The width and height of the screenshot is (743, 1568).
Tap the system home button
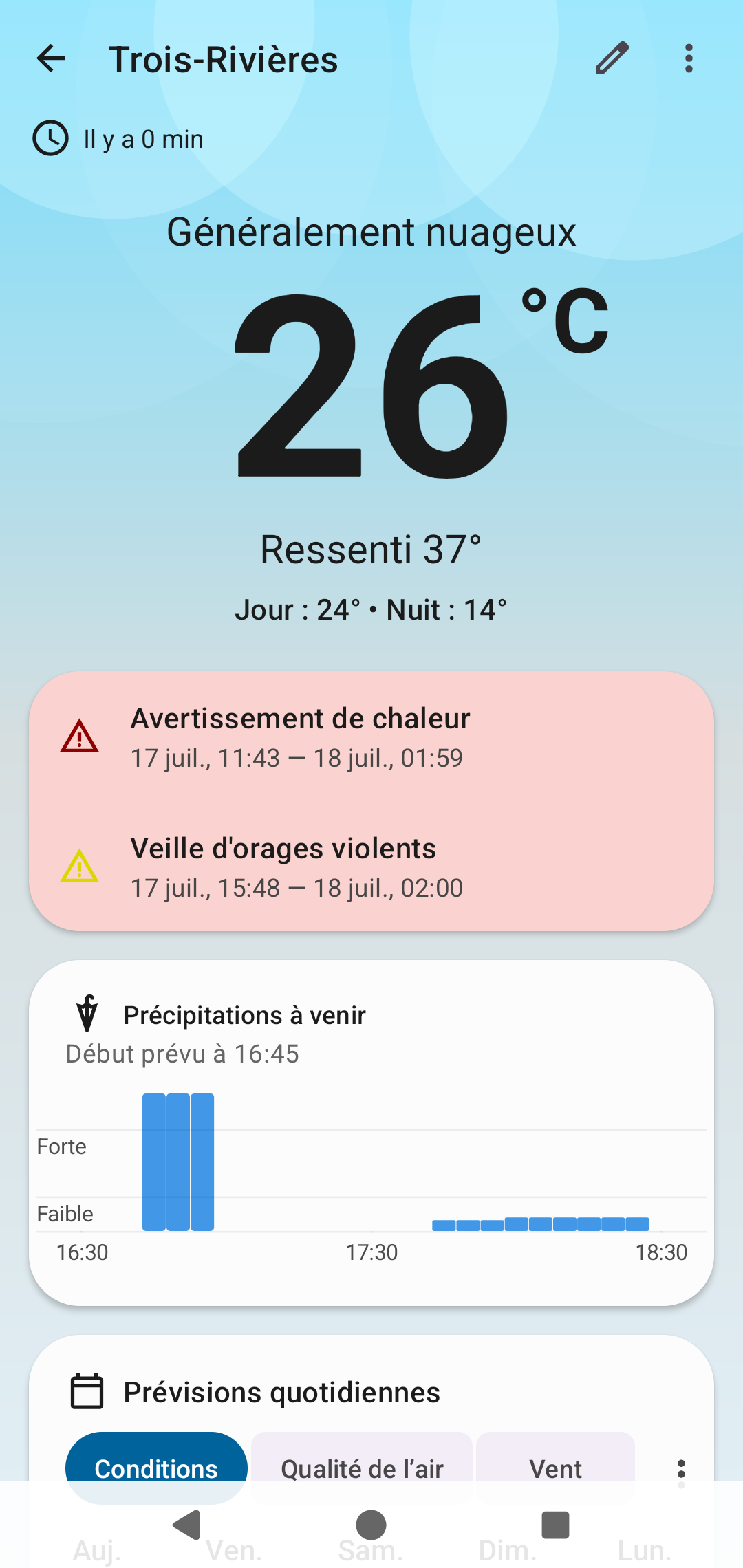371,1525
